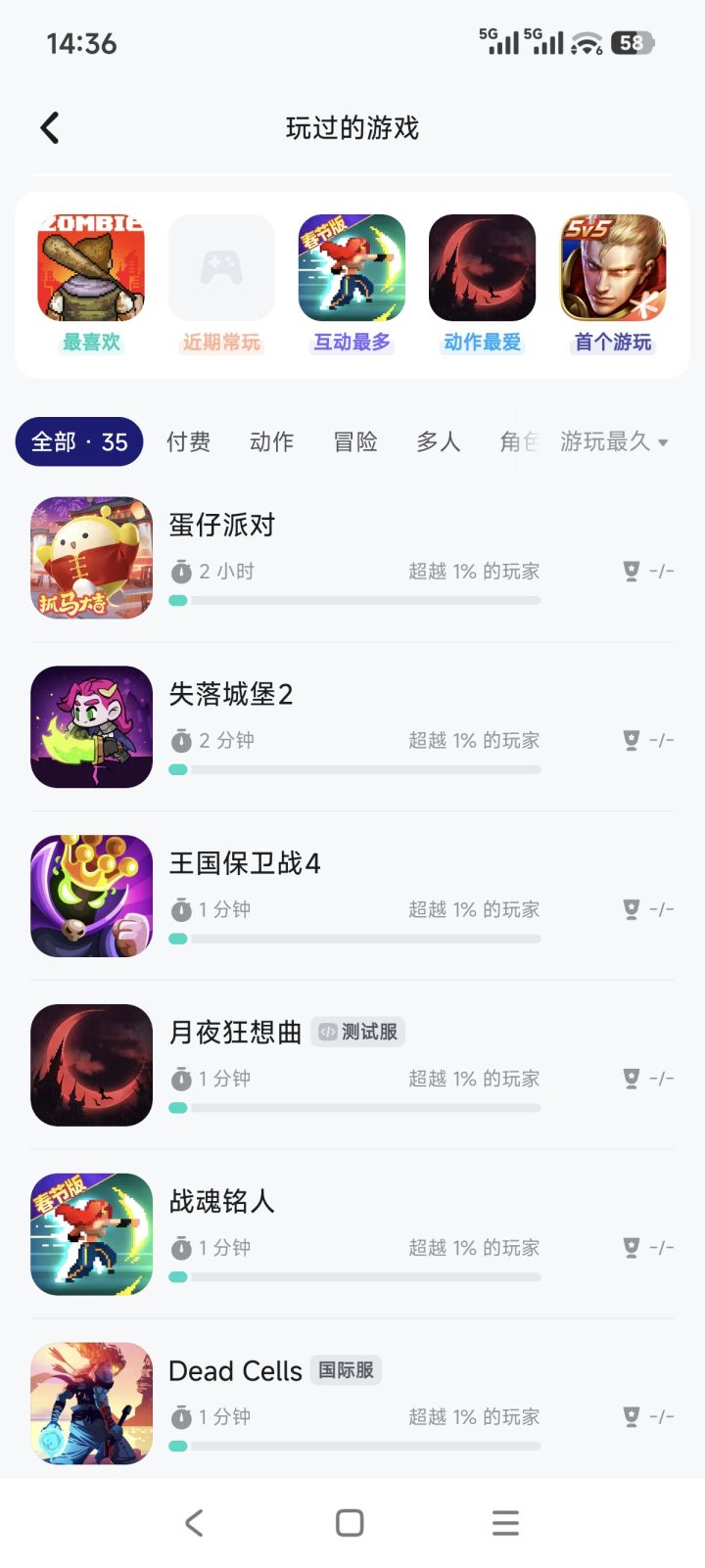Image resolution: width=705 pixels, height=1568 pixels.
Task: Open the 互动最多 game icon
Action: click(x=352, y=266)
